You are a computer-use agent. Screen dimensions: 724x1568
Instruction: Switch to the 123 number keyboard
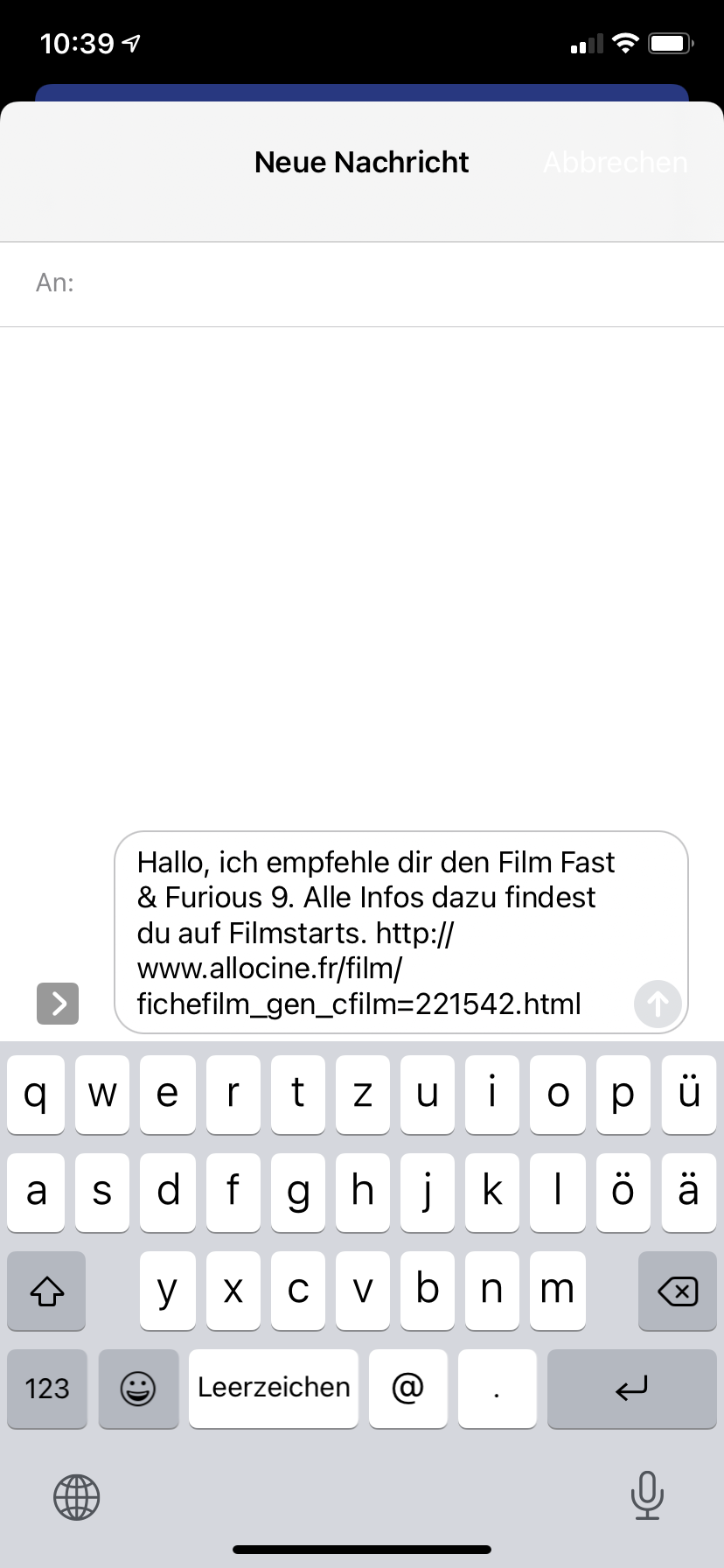[x=46, y=1389]
